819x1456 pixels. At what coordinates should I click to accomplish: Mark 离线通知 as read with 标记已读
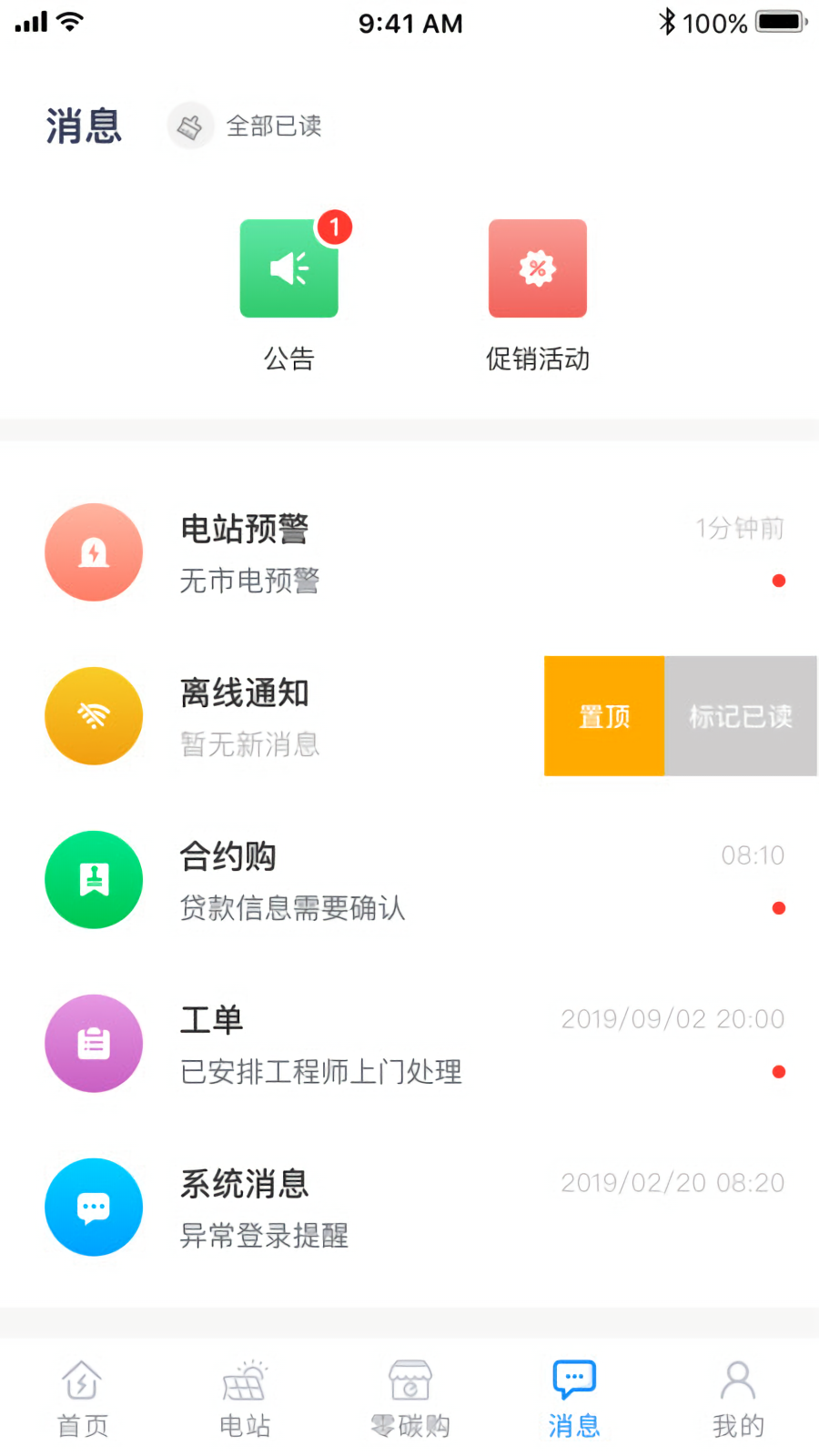tap(741, 716)
